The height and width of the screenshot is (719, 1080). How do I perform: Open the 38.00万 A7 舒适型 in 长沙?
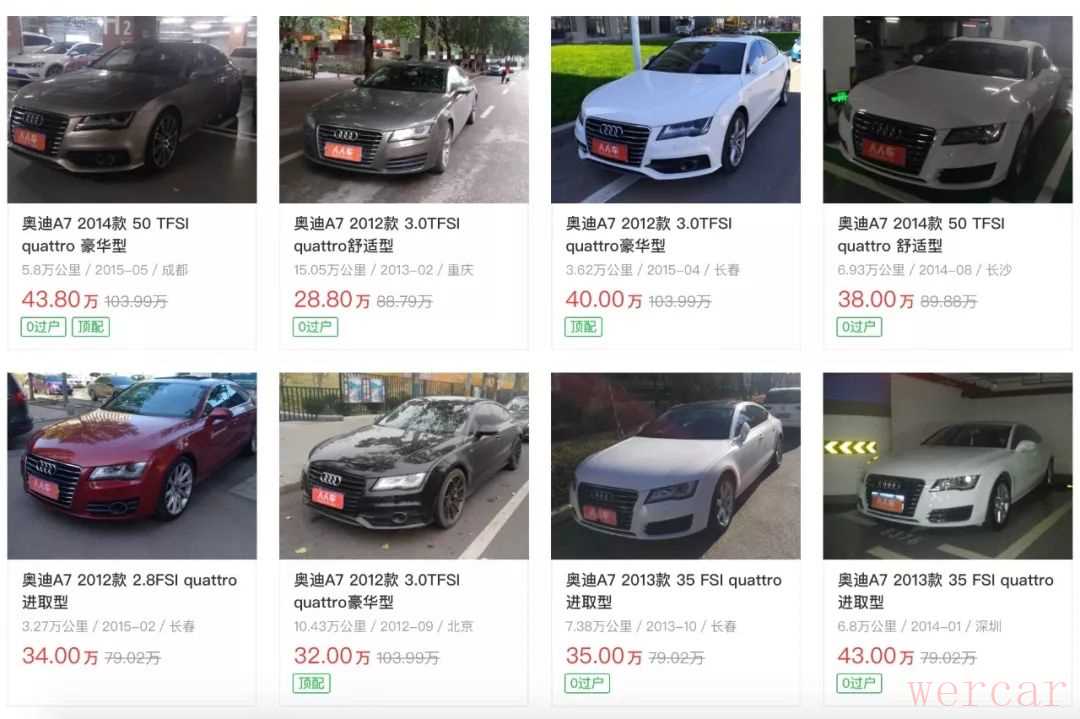click(x=947, y=110)
